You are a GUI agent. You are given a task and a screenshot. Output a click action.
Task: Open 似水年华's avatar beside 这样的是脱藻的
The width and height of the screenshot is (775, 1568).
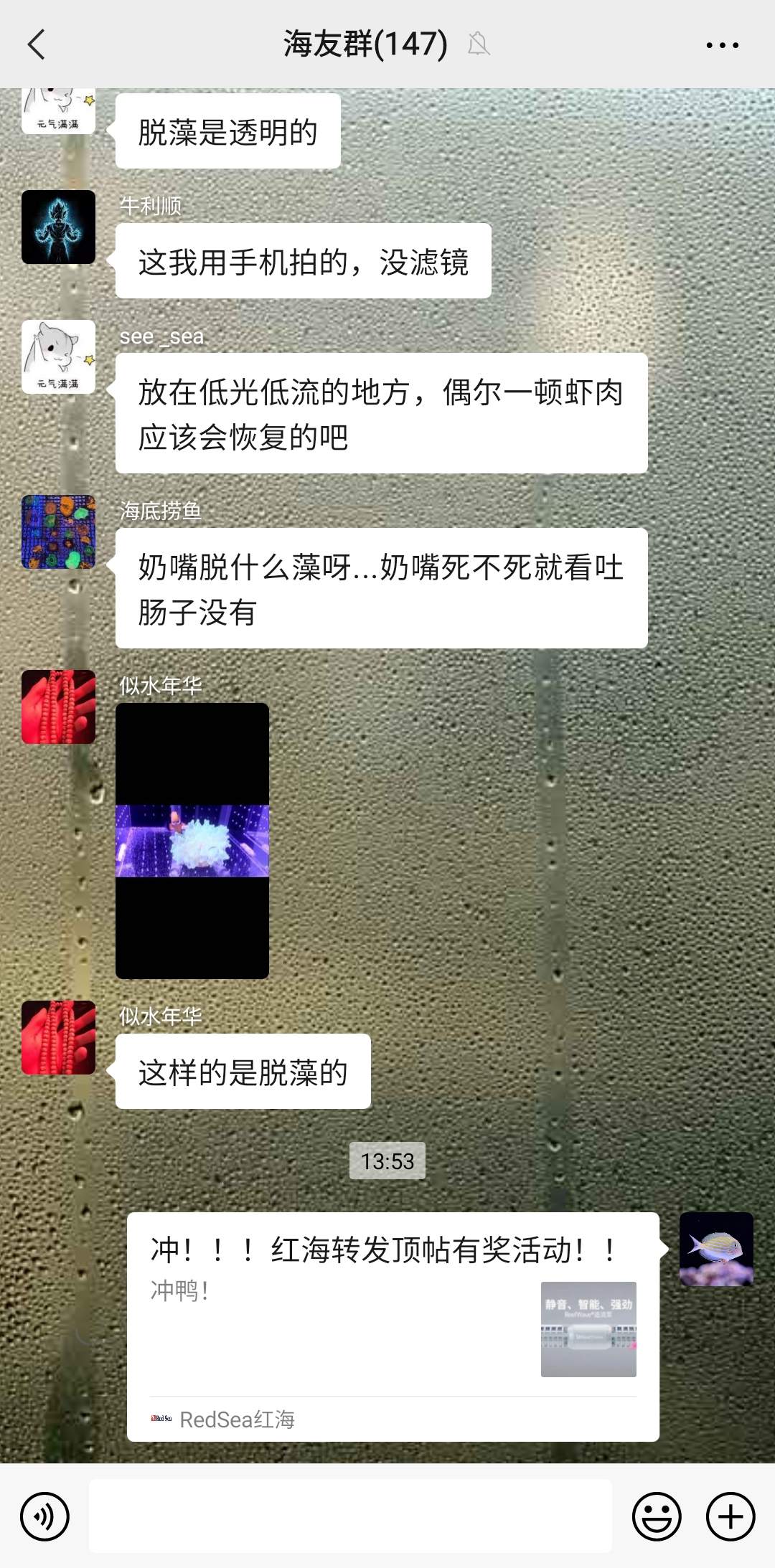click(x=58, y=1037)
